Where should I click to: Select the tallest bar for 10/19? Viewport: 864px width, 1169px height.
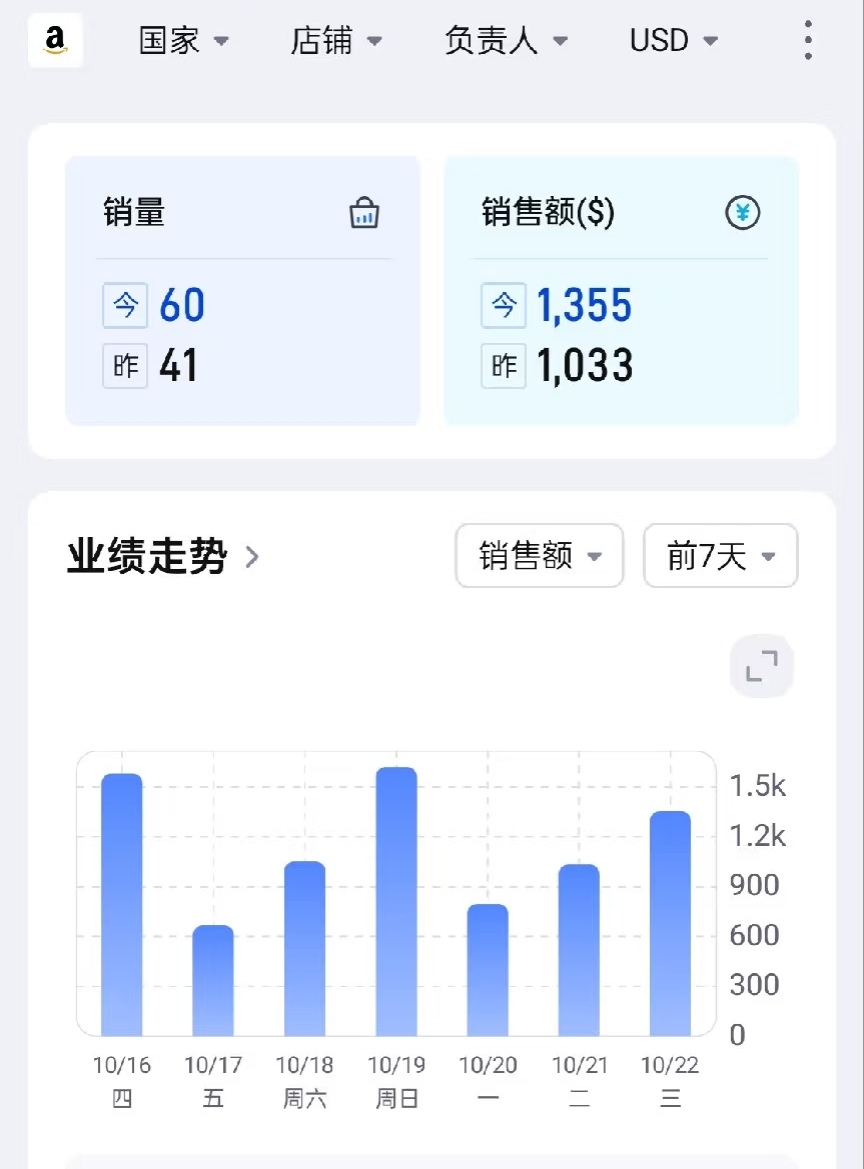(396, 900)
